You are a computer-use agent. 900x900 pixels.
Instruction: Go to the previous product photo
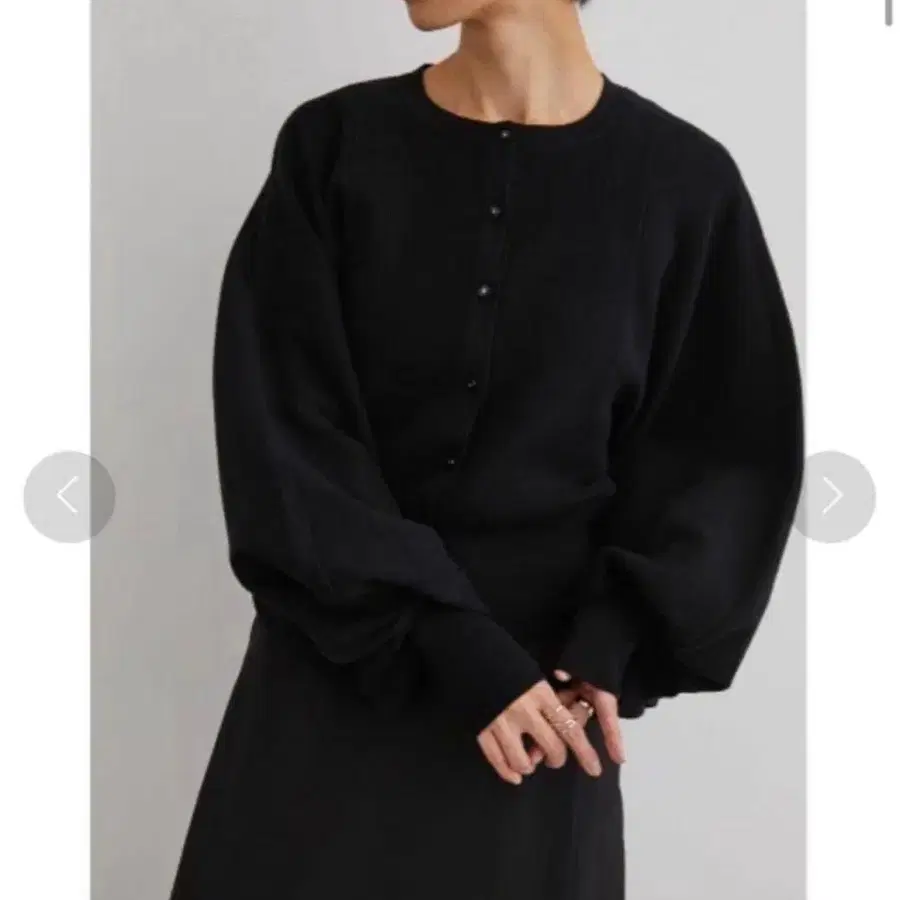(69, 497)
